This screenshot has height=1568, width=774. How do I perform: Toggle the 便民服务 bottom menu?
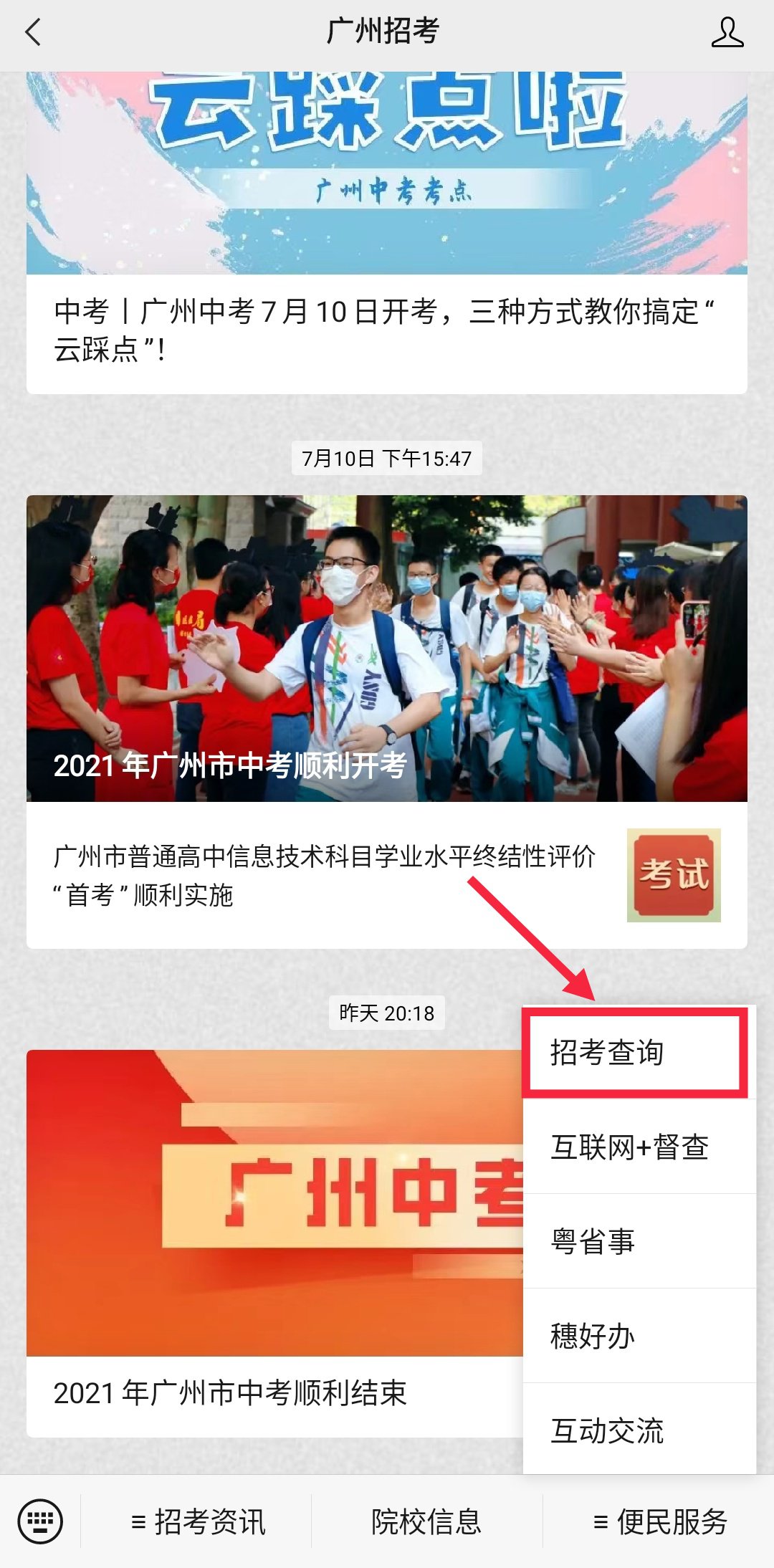coord(659,1521)
